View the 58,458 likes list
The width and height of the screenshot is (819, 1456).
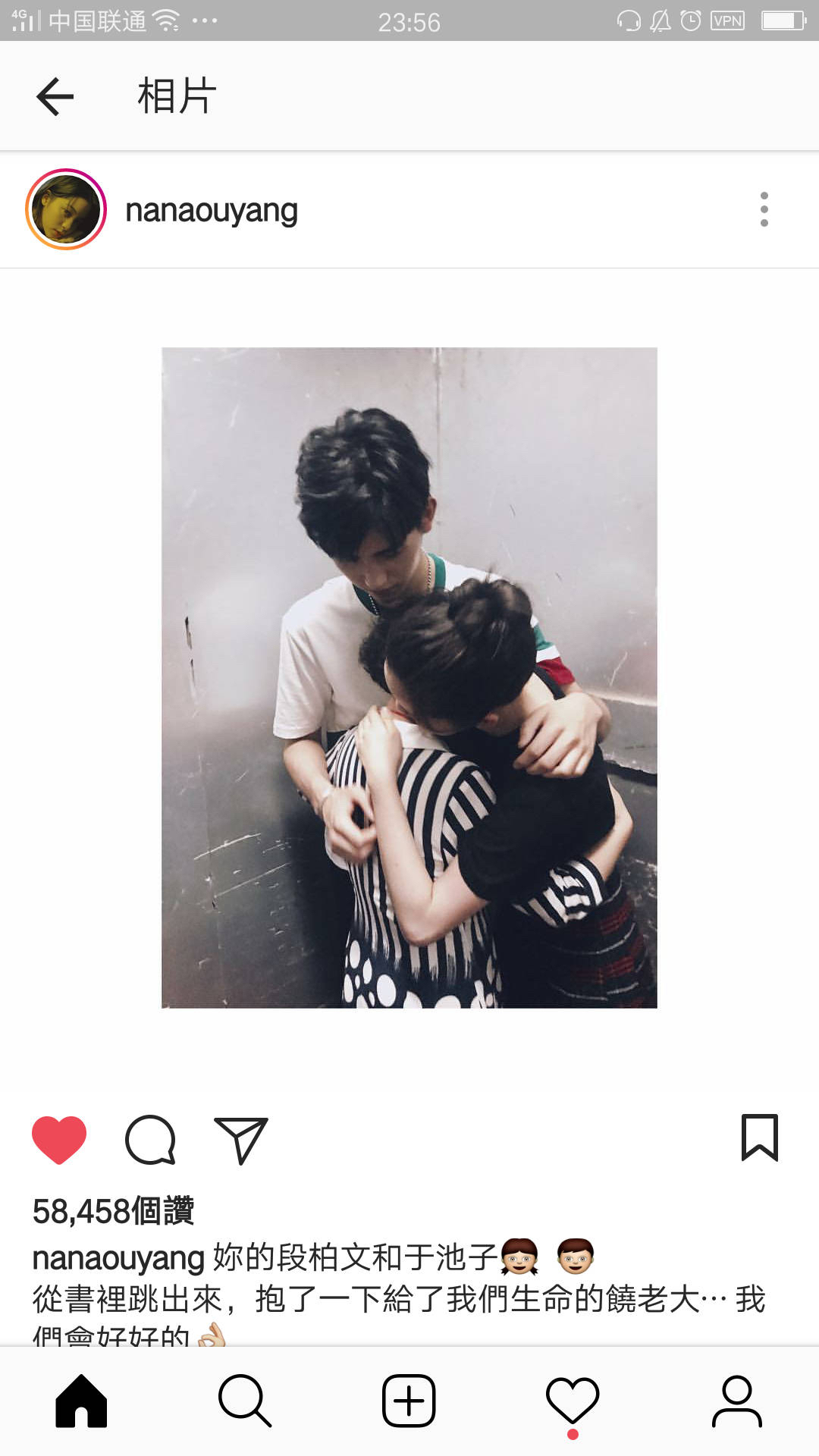114,1211
